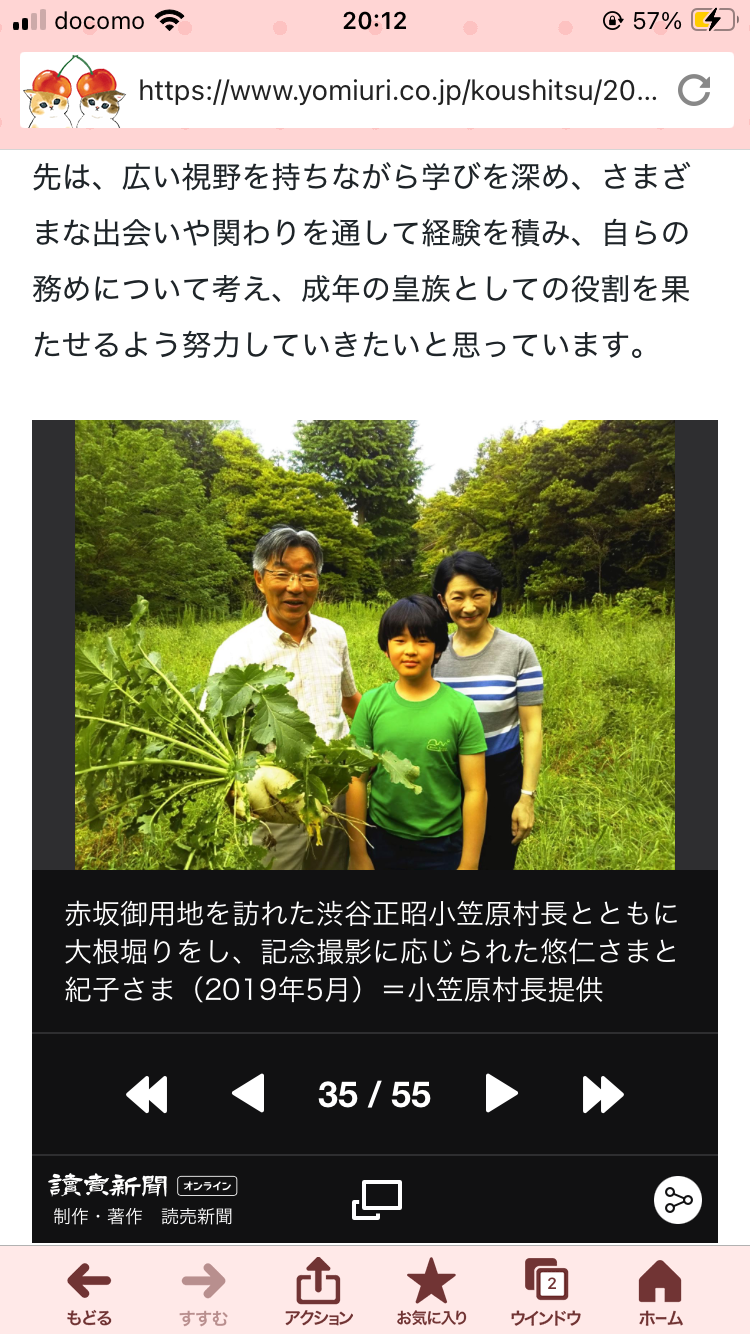The width and height of the screenshot is (750, 1334).
Task: Tap the URL address bar
Action: 398,91
